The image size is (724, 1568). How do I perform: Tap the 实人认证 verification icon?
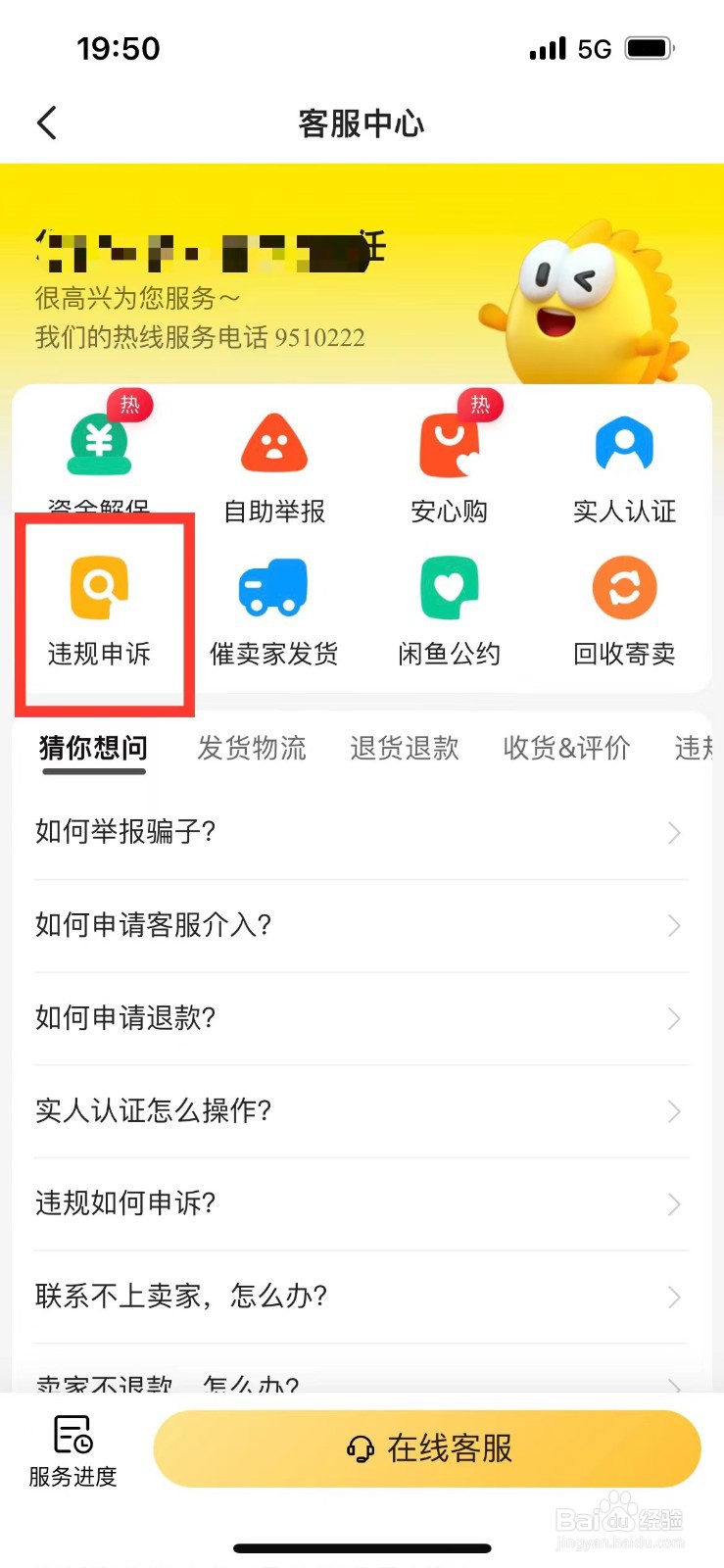[624, 461]
